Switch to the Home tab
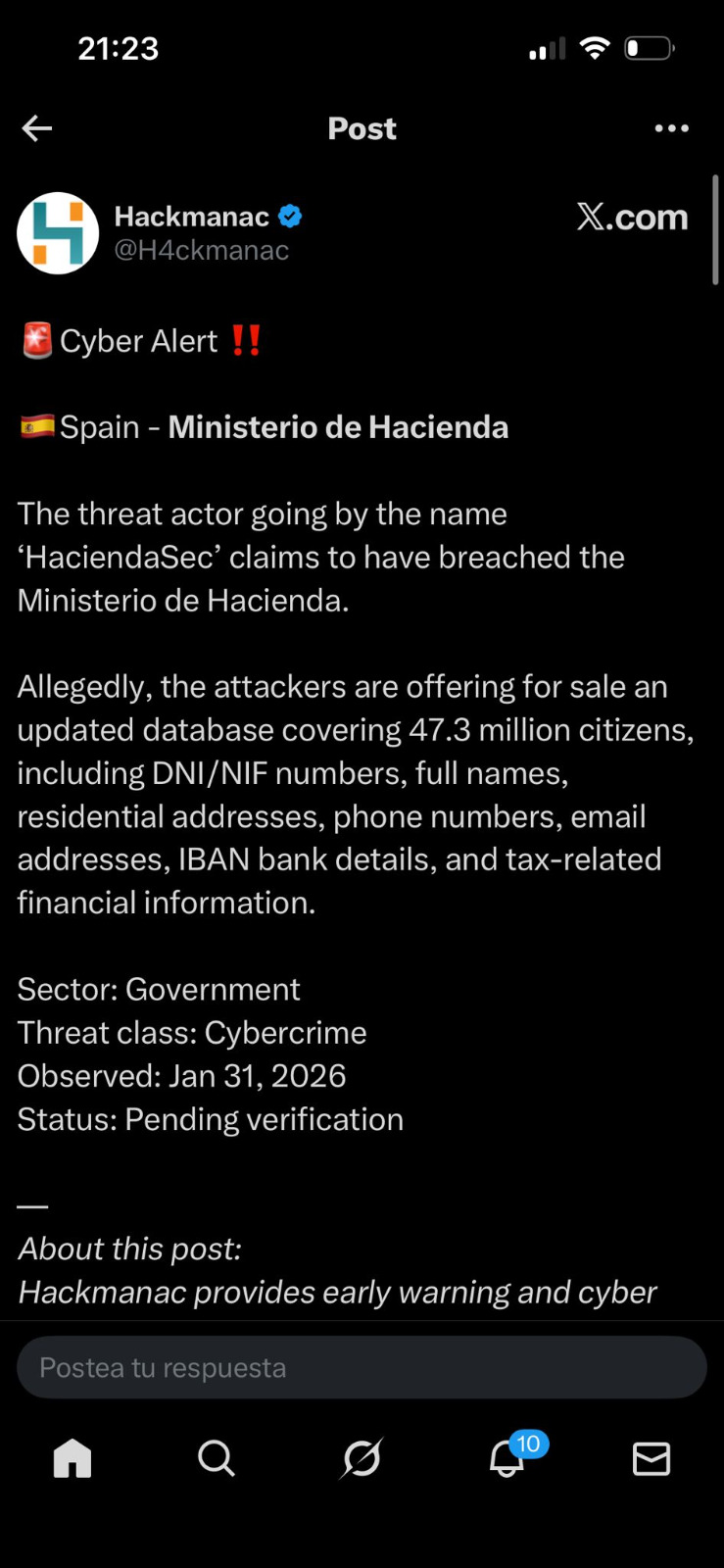The image size is (724, 1568). [x=72, y=1458]
